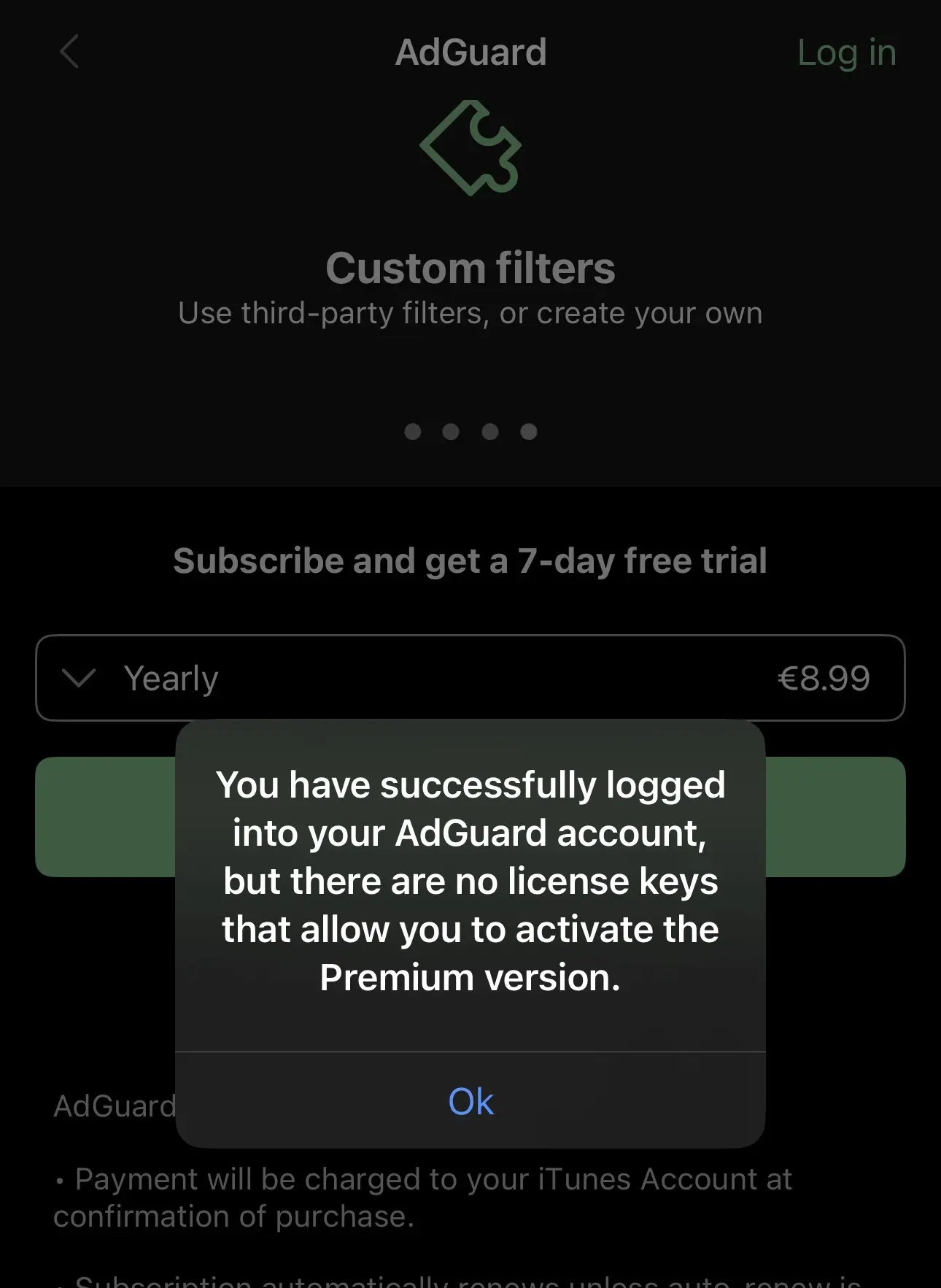Go back using the top-left arrow
The image size is (941, 1288).
tap(69, 52)
